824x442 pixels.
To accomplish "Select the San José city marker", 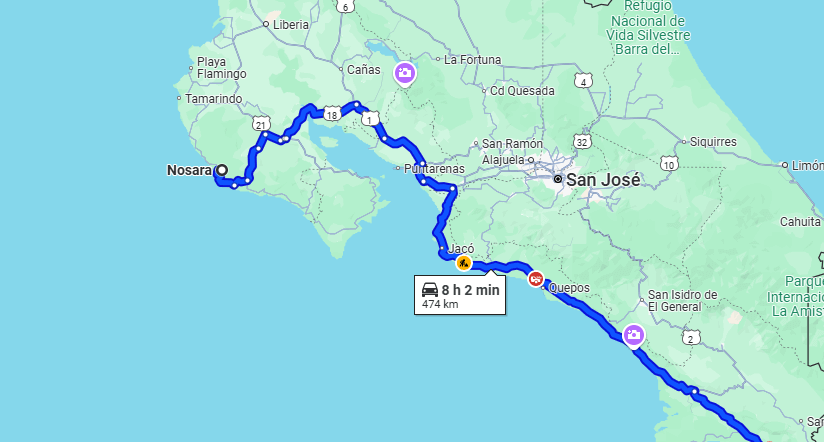I will pos(558,181).
